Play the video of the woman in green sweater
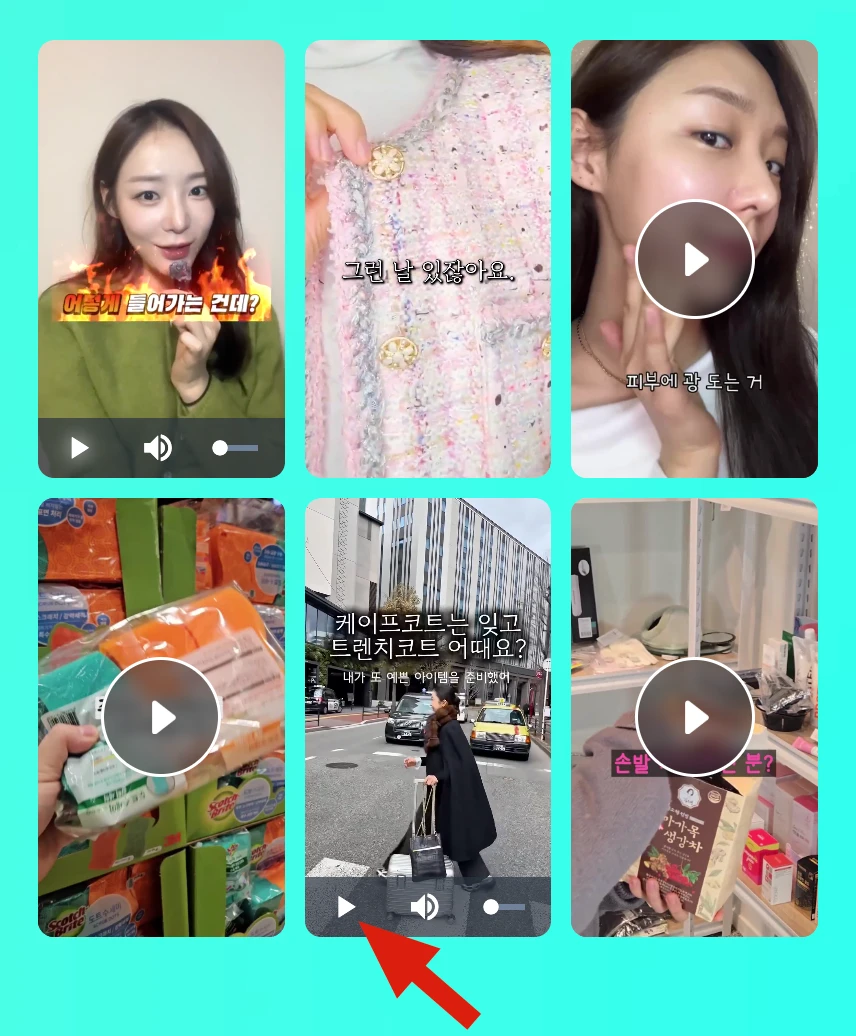The height and width of the screenshot is (1036, 856). [80, 448]
